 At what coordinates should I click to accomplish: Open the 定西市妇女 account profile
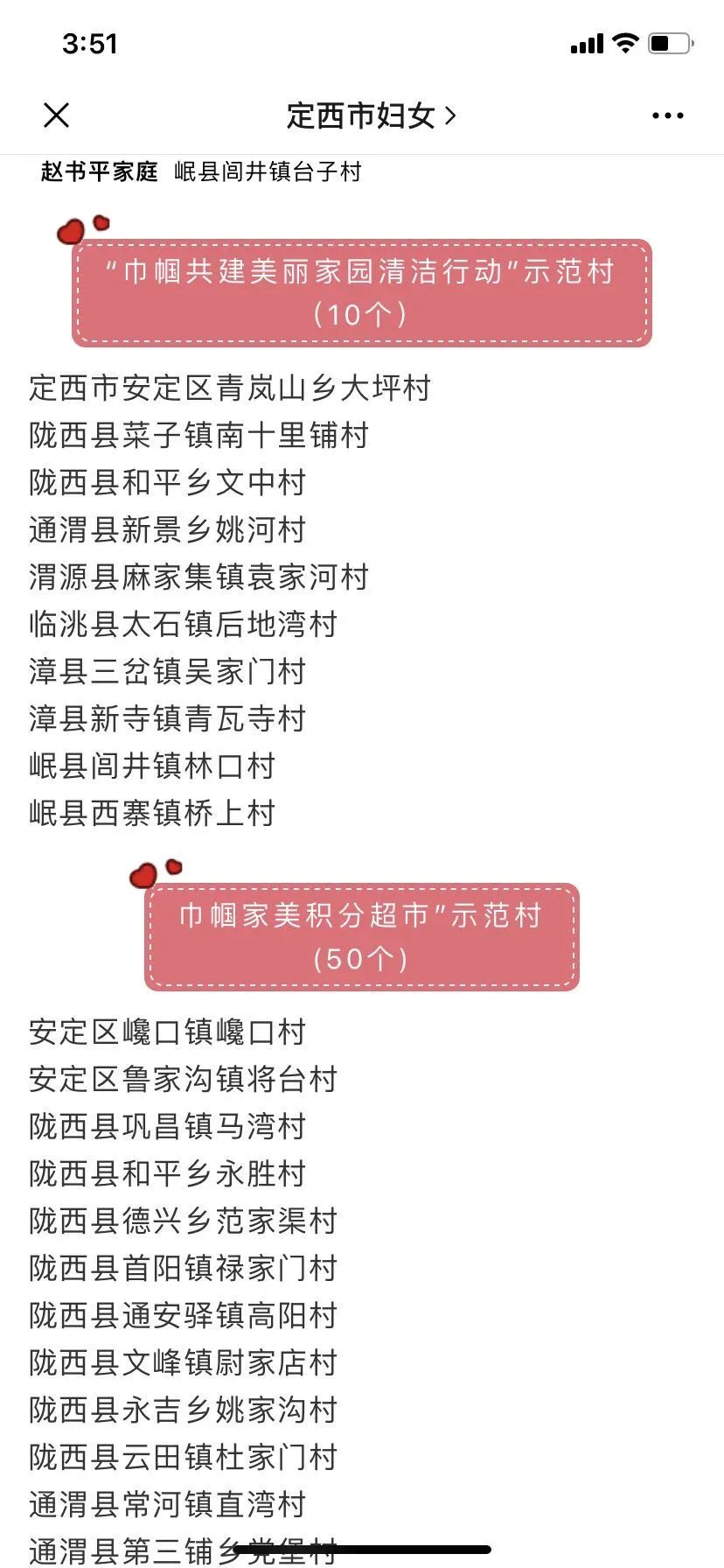371,115
